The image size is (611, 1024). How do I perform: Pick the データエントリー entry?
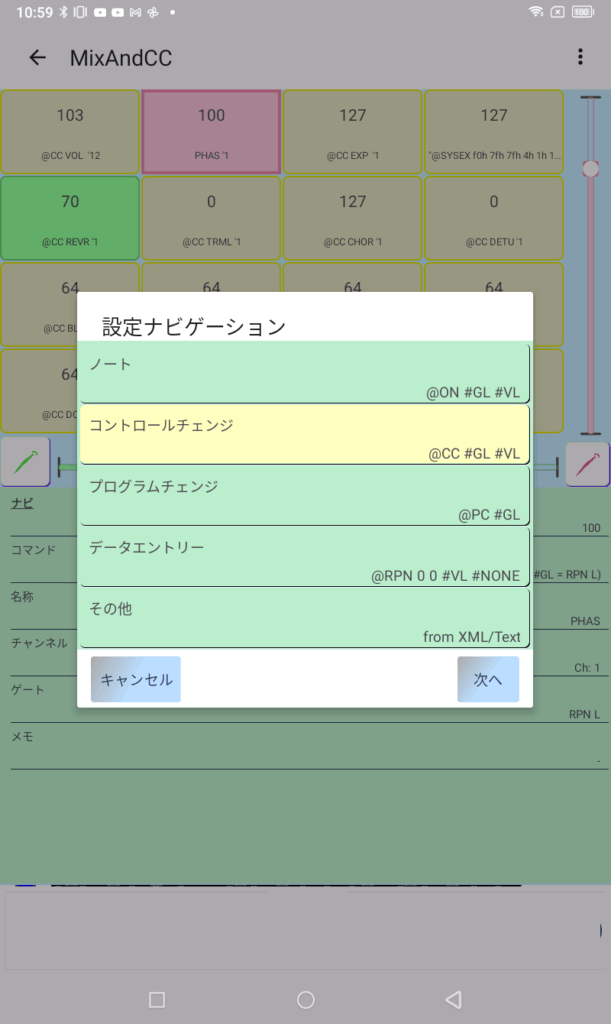tap(304, 557)
